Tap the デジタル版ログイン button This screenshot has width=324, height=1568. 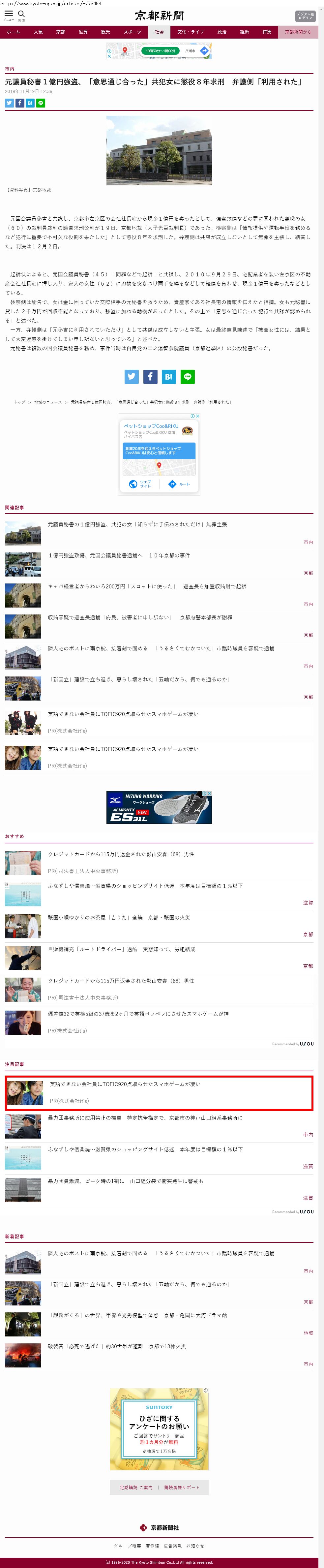tap(305, 16)
